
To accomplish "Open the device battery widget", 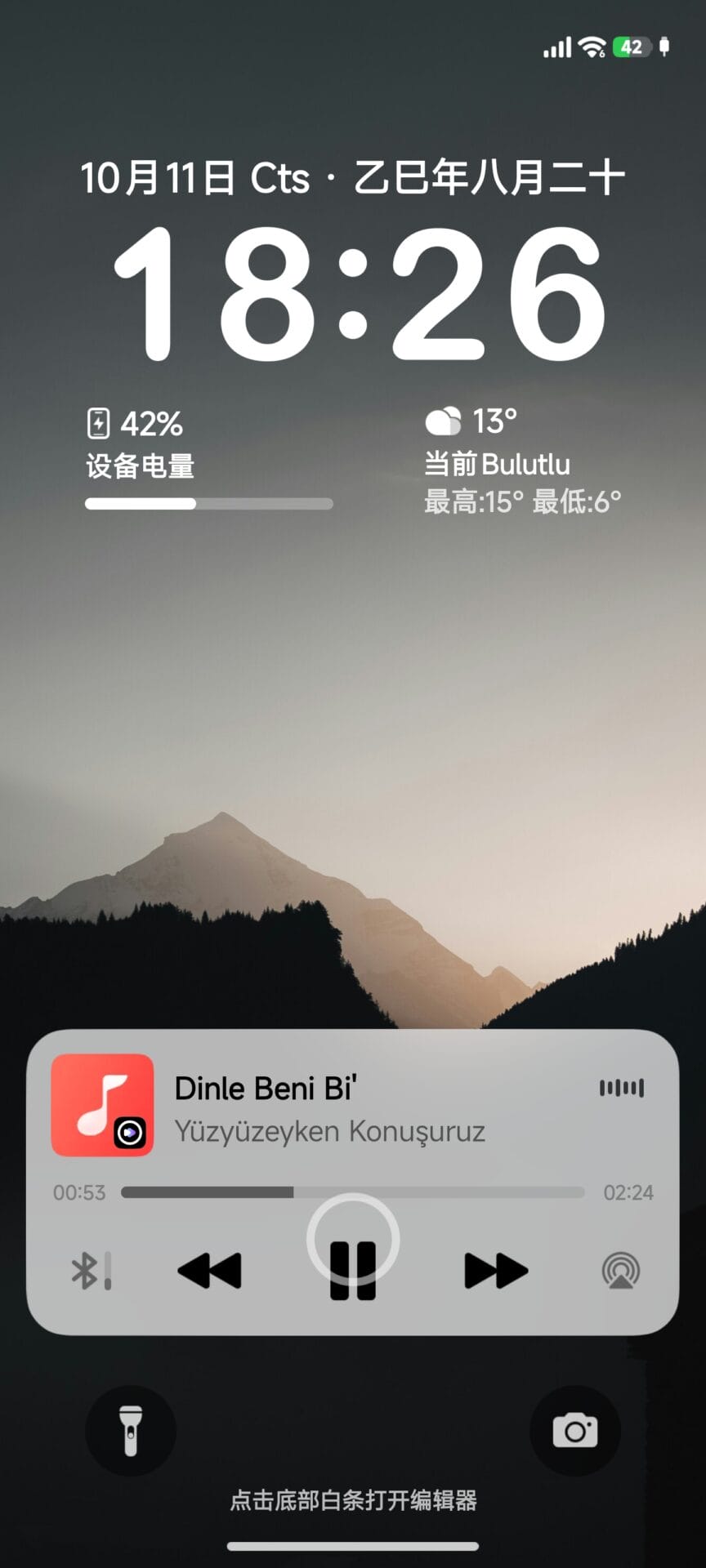I will [208, 459].
